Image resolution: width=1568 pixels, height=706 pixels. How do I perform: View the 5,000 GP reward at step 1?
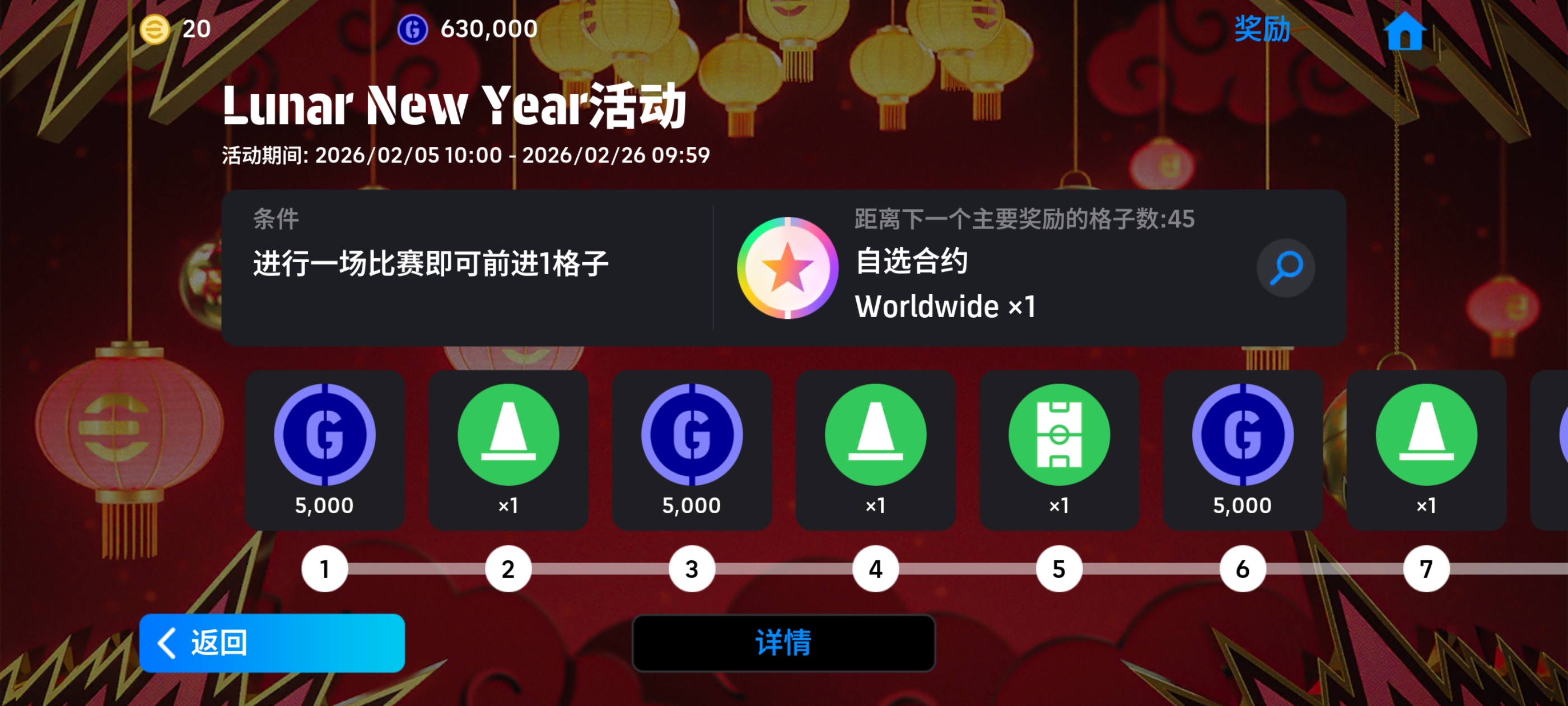pos(324,449)
